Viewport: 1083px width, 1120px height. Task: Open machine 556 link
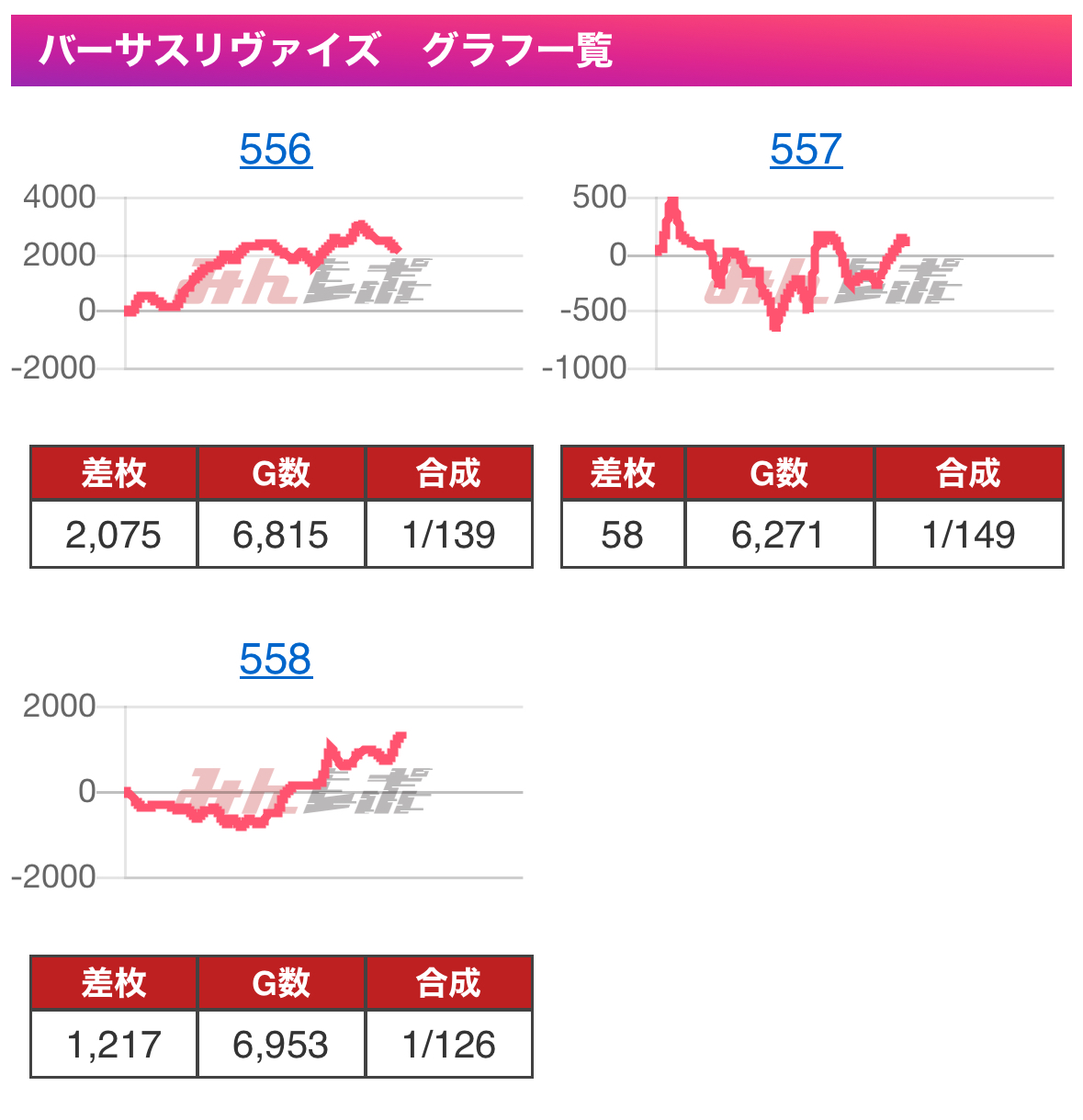(x=276, y=150)
